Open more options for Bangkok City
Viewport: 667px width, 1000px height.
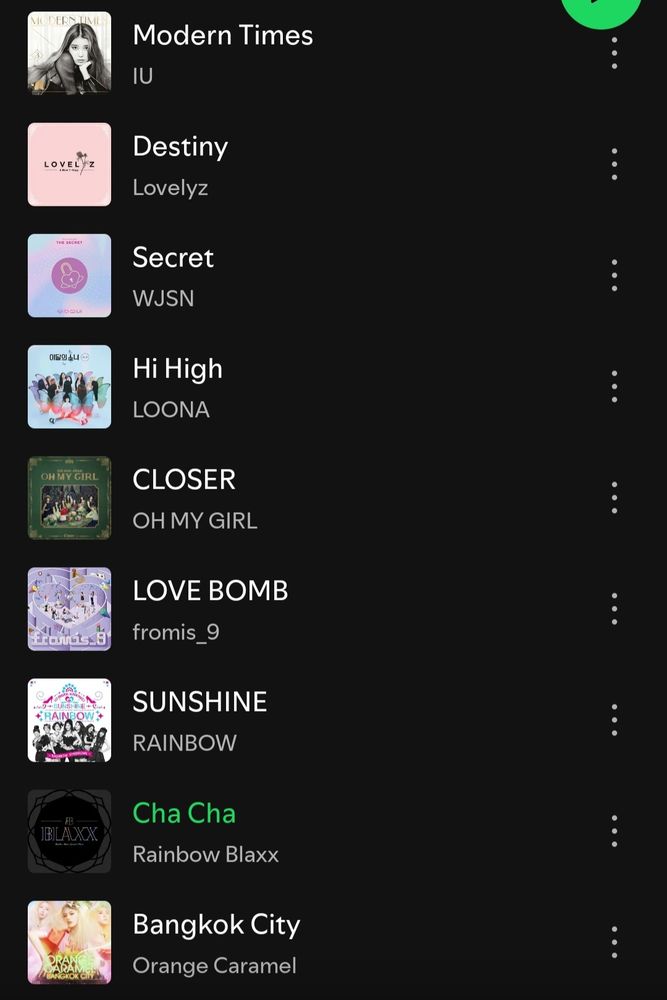pos(614,941)
